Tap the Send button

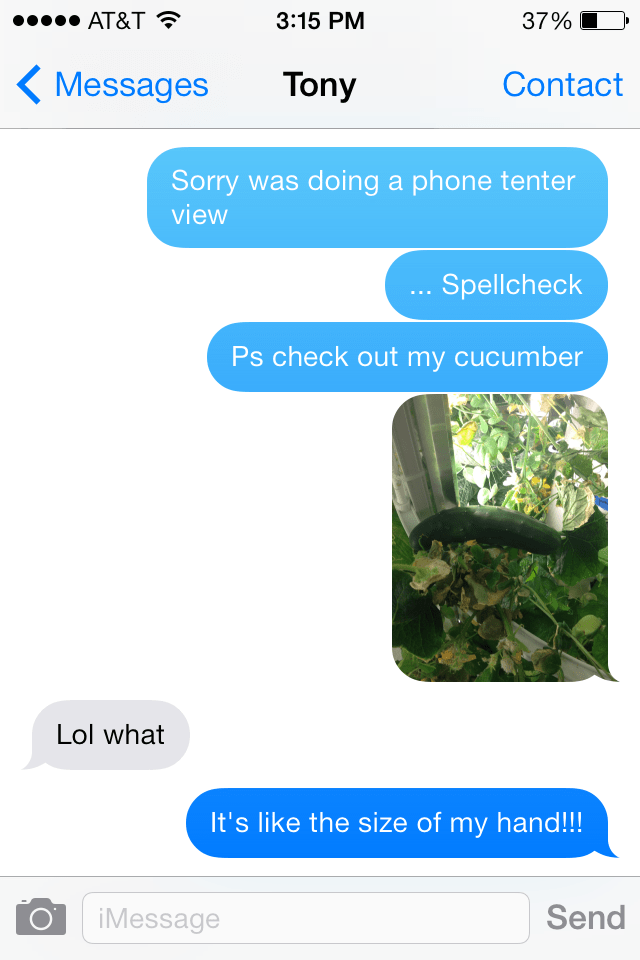(585, 918)
